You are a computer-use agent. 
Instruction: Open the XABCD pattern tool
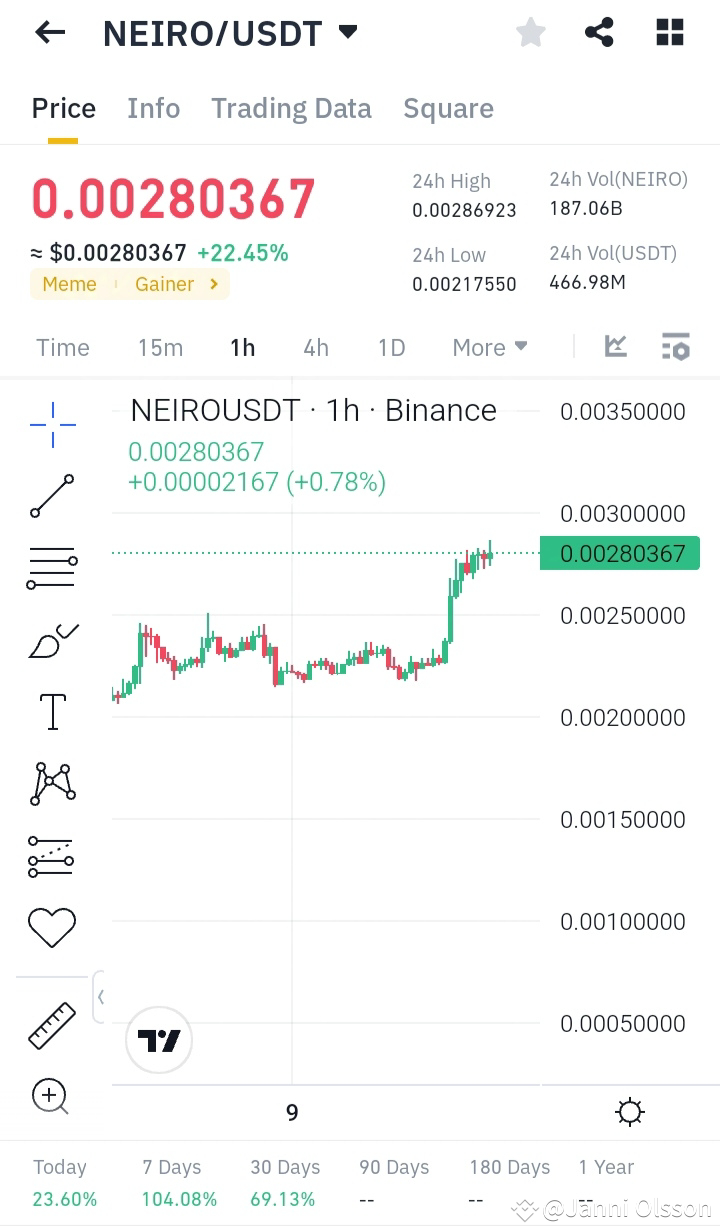[51, 783]
